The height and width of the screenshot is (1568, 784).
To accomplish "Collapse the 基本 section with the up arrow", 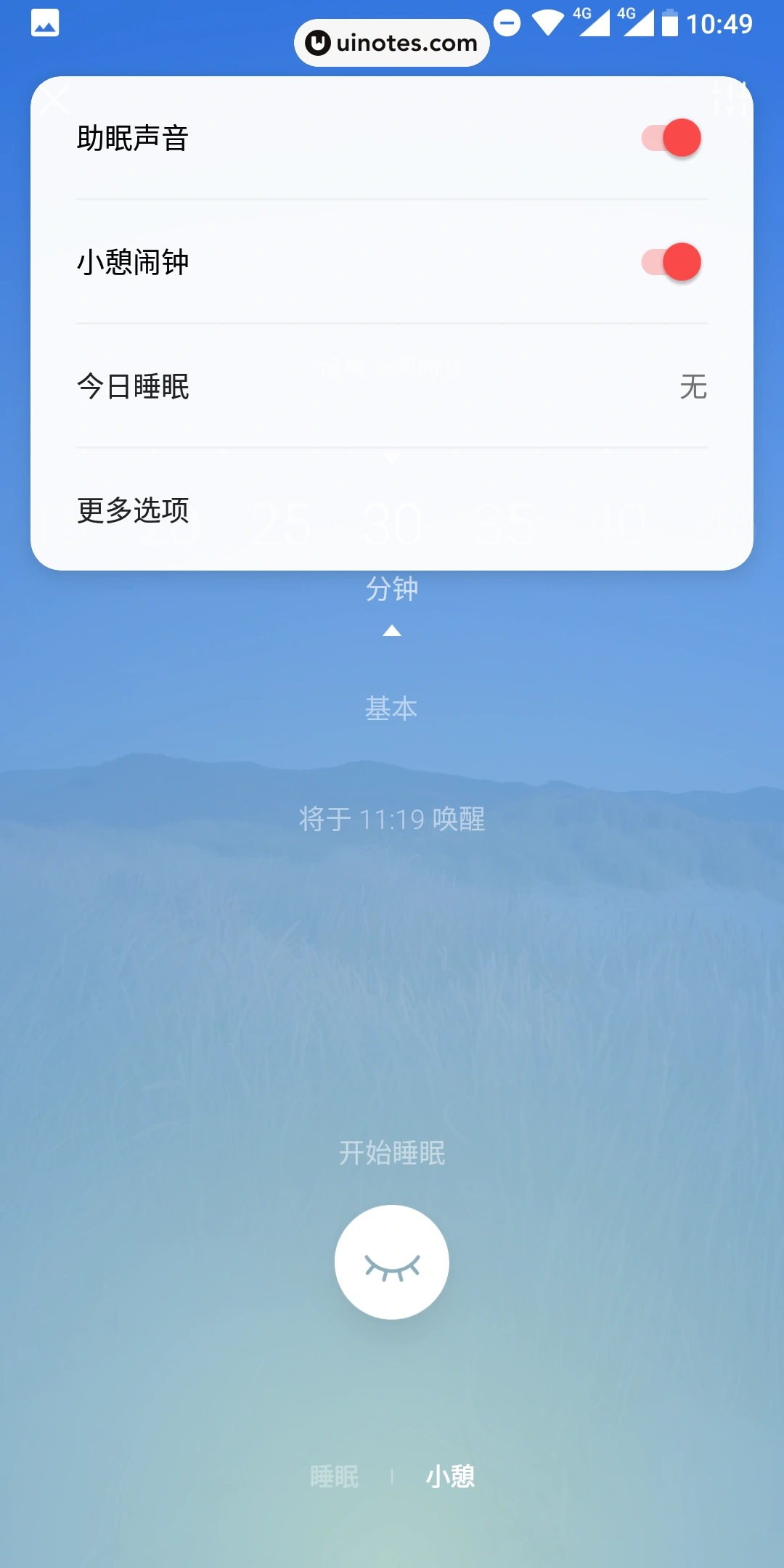I will 392,631.
